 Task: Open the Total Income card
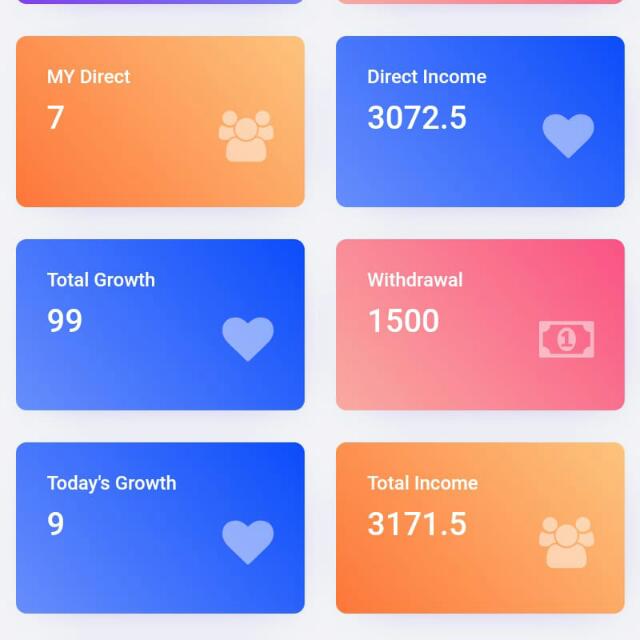point(480,528)
